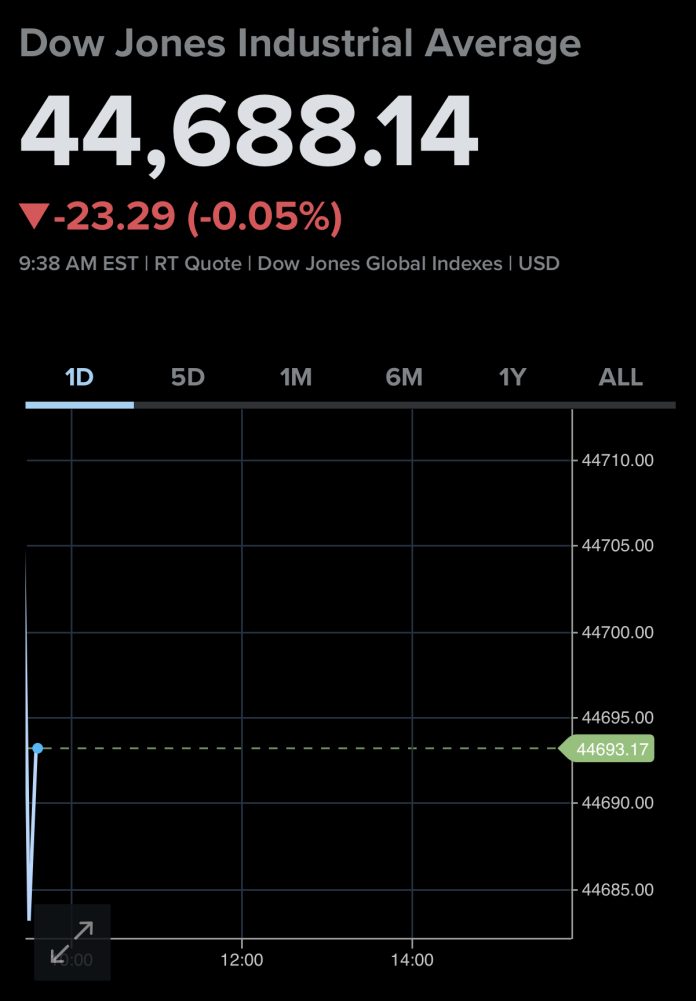View the 1Y chart range

(512, 378)
